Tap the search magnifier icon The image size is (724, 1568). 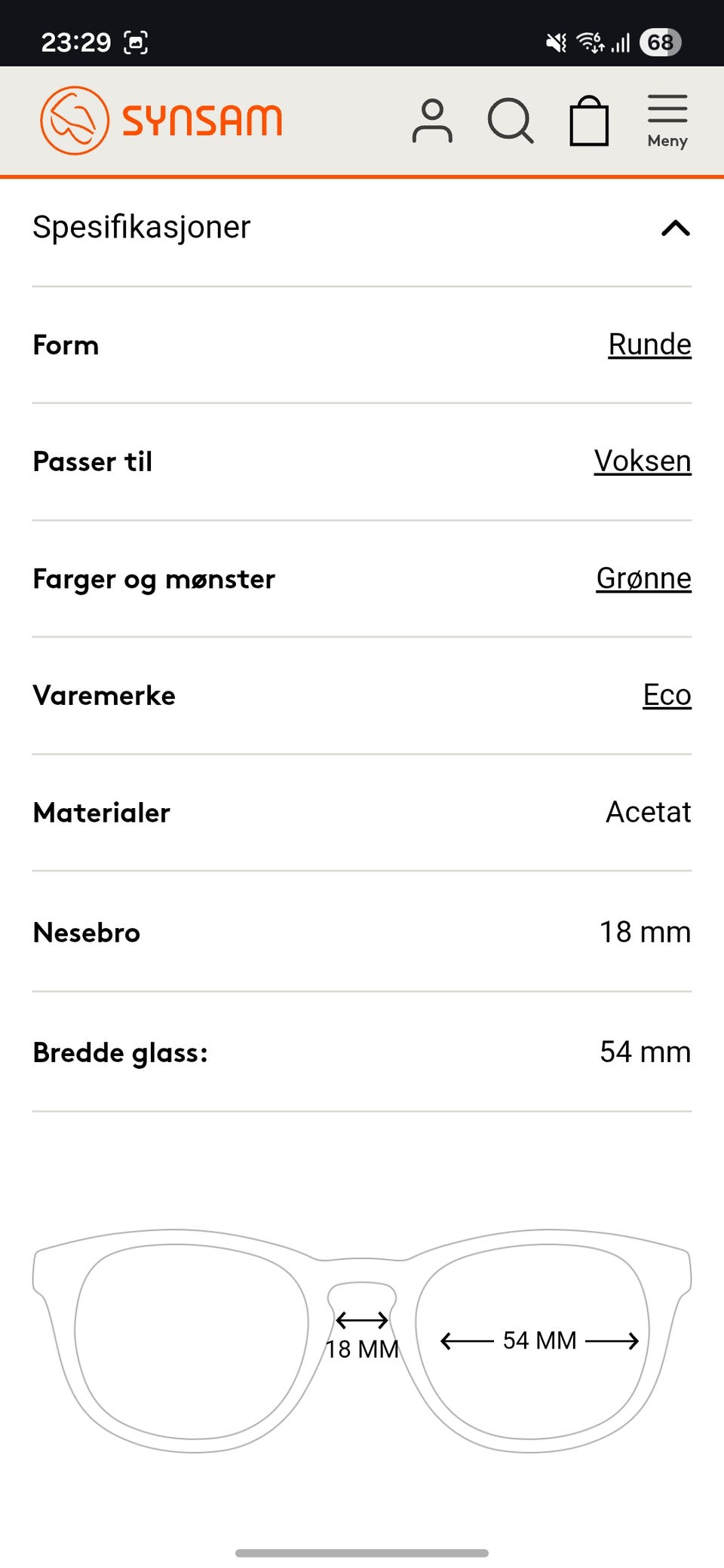click(x=511, y=121)
